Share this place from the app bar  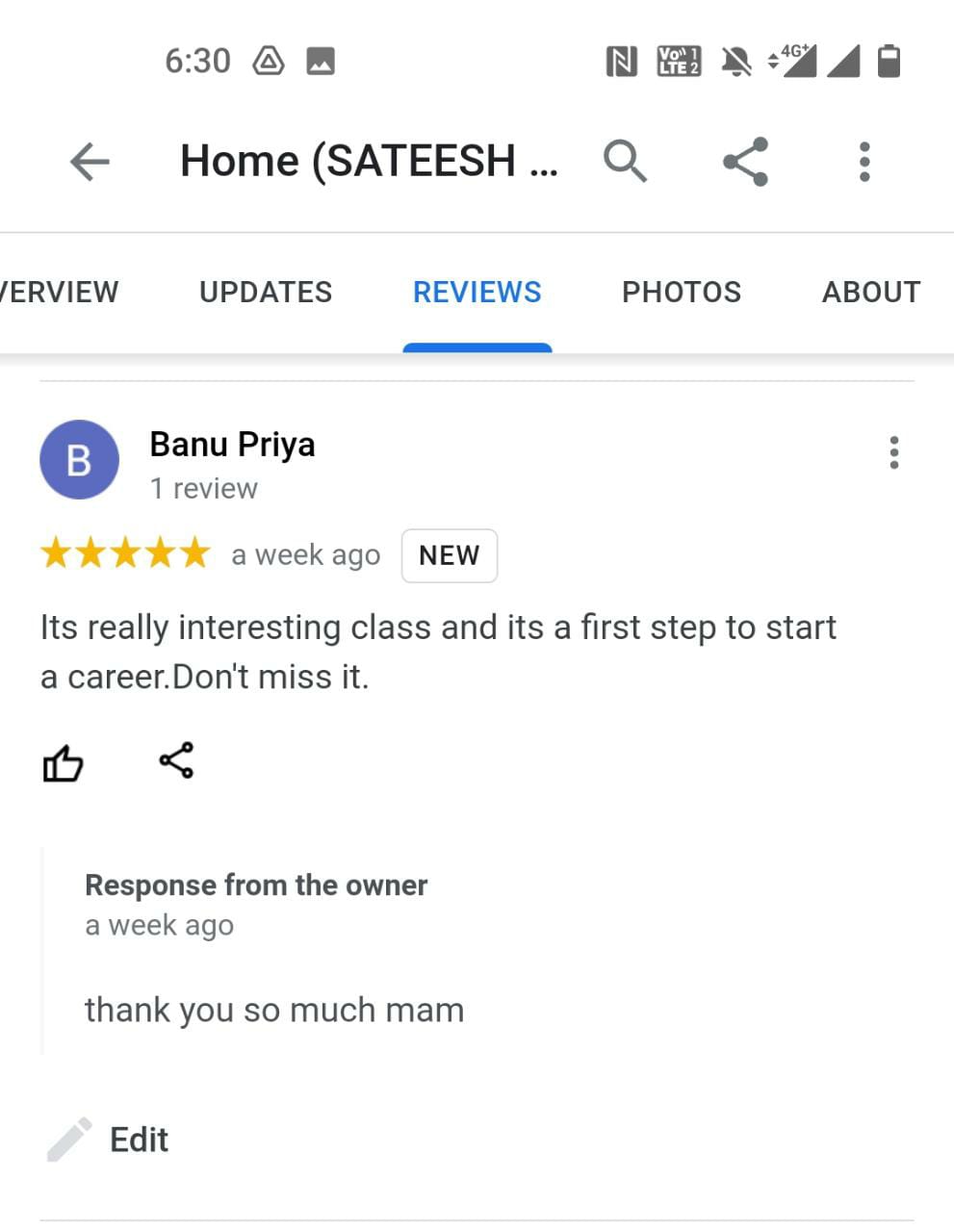746,161
